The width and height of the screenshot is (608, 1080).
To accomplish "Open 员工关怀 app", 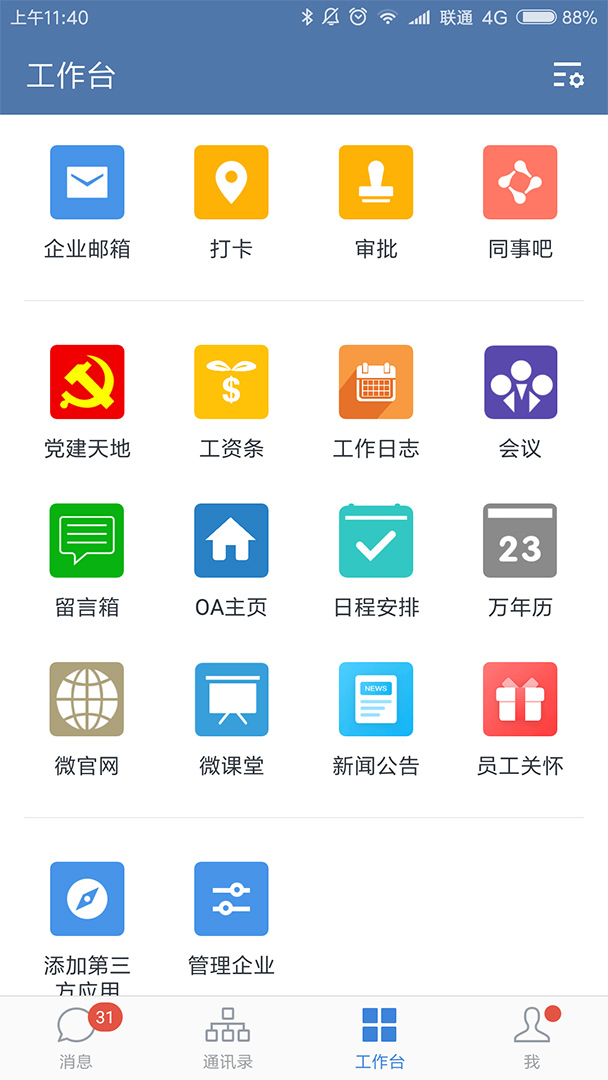I will tap(520, 699).
